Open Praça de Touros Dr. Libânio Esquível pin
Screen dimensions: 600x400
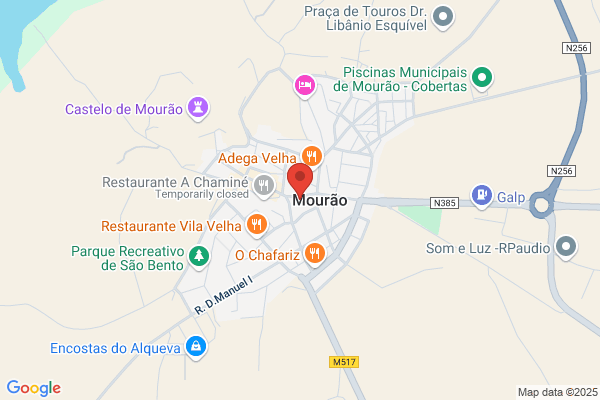[x=443, y=18]
